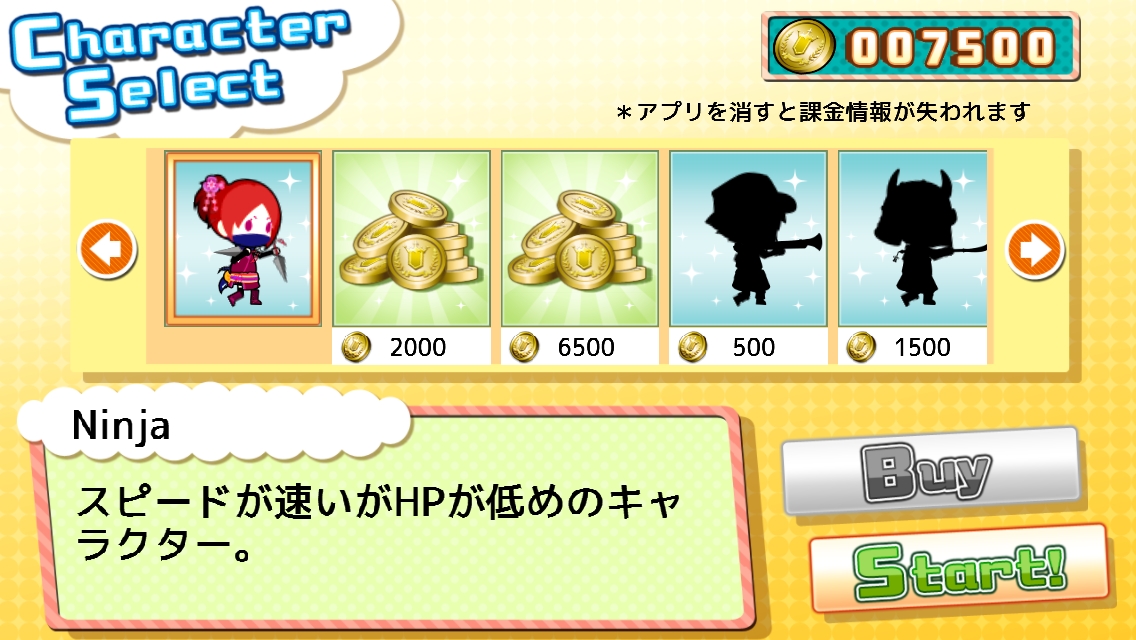
Task: Tap the Buy button
Action: tap(930, 471)
